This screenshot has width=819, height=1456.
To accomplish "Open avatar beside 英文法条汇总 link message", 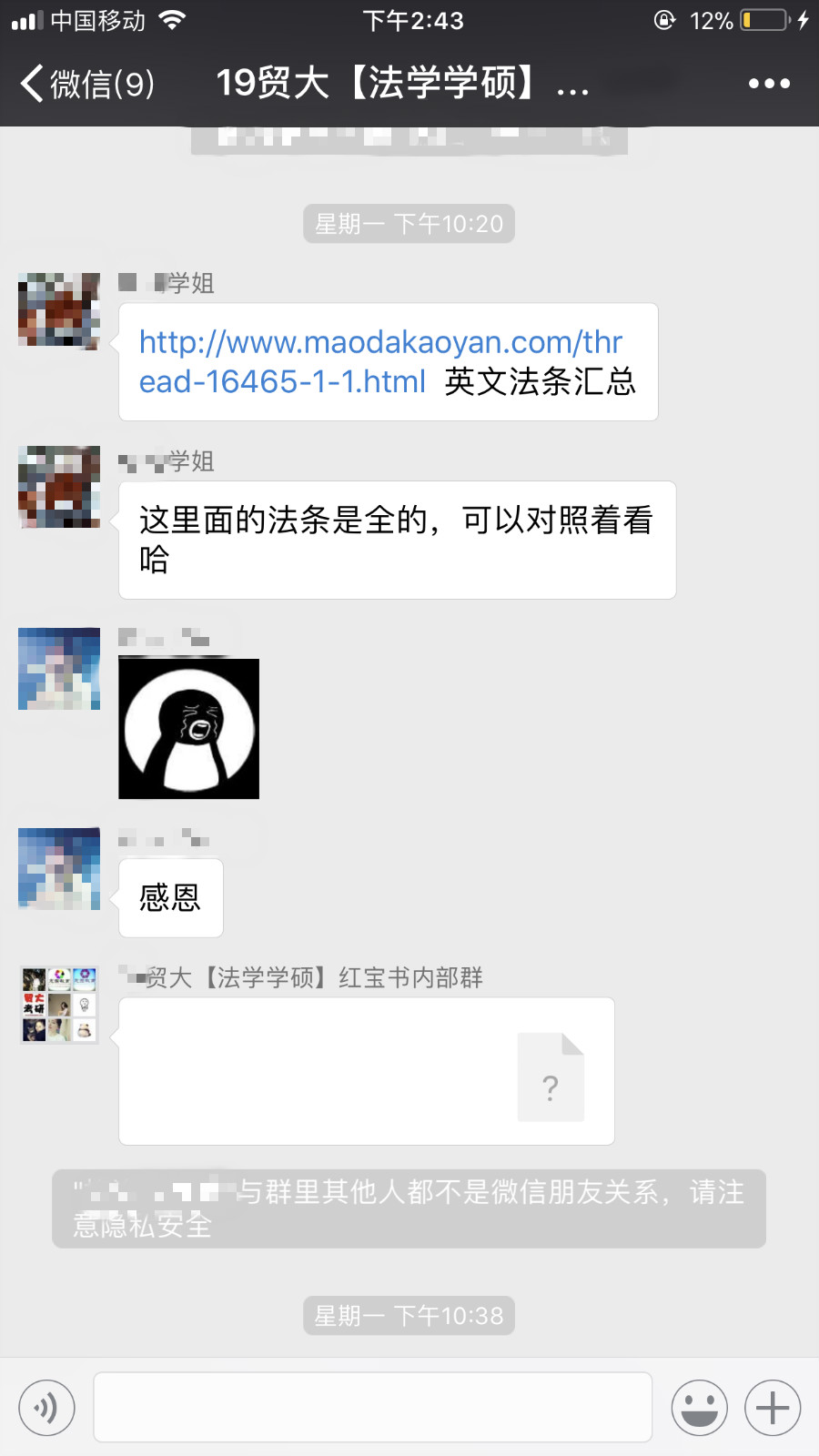I will [59, 310].
